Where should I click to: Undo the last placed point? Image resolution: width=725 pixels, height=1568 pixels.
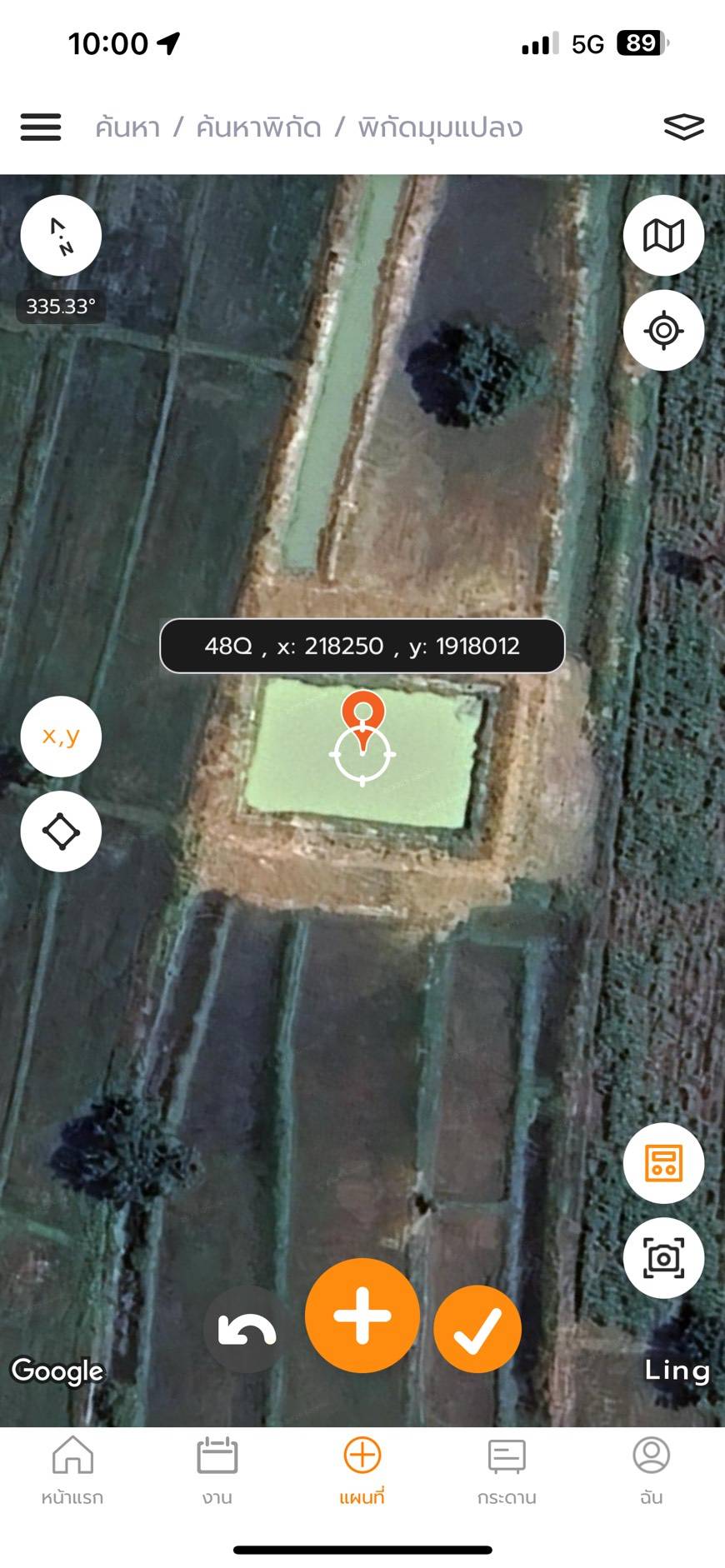click(x=247, y=1330)
